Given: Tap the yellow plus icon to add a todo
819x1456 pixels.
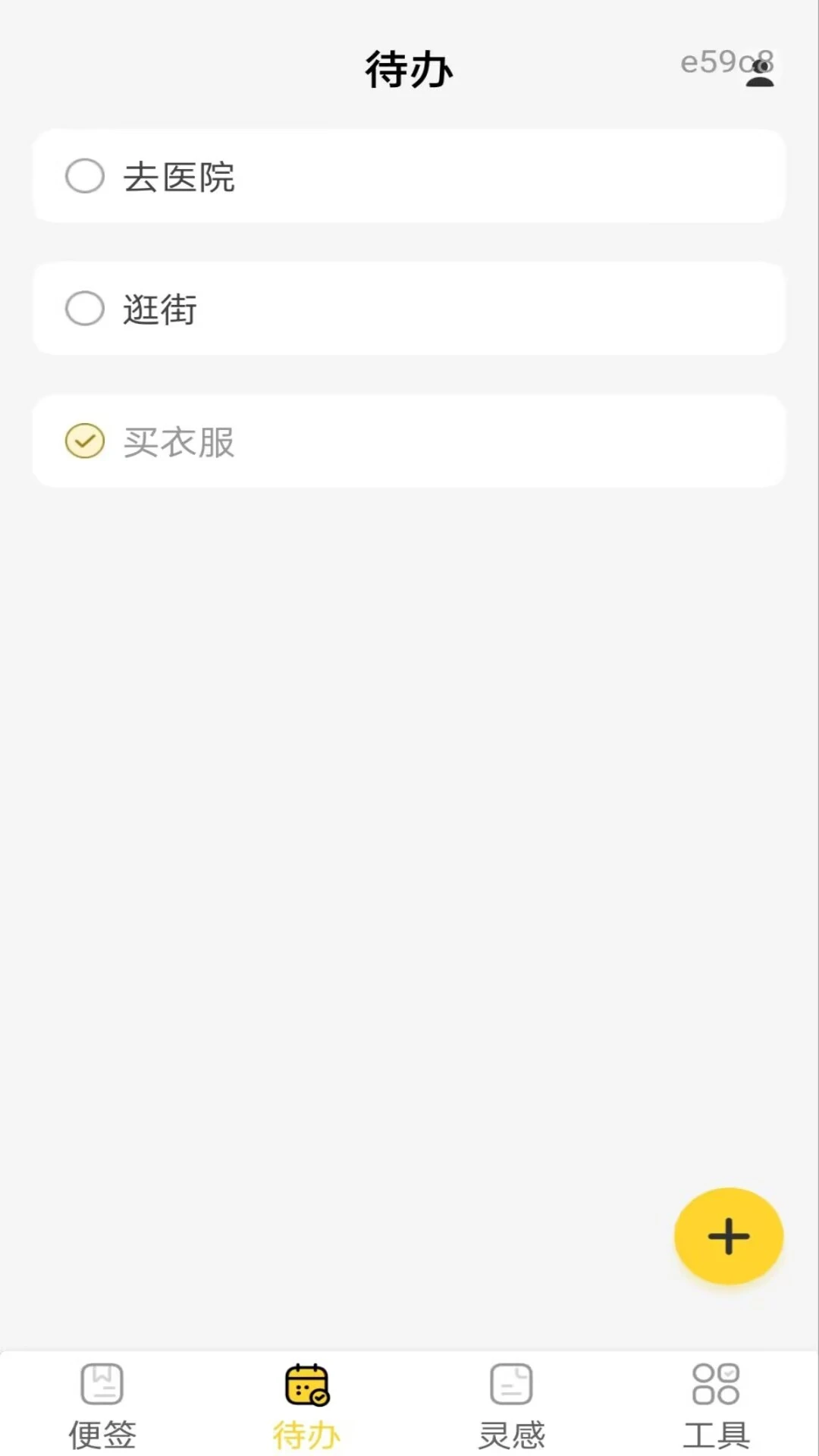Looking at the screenshot, I should [x=727, y=1235].
